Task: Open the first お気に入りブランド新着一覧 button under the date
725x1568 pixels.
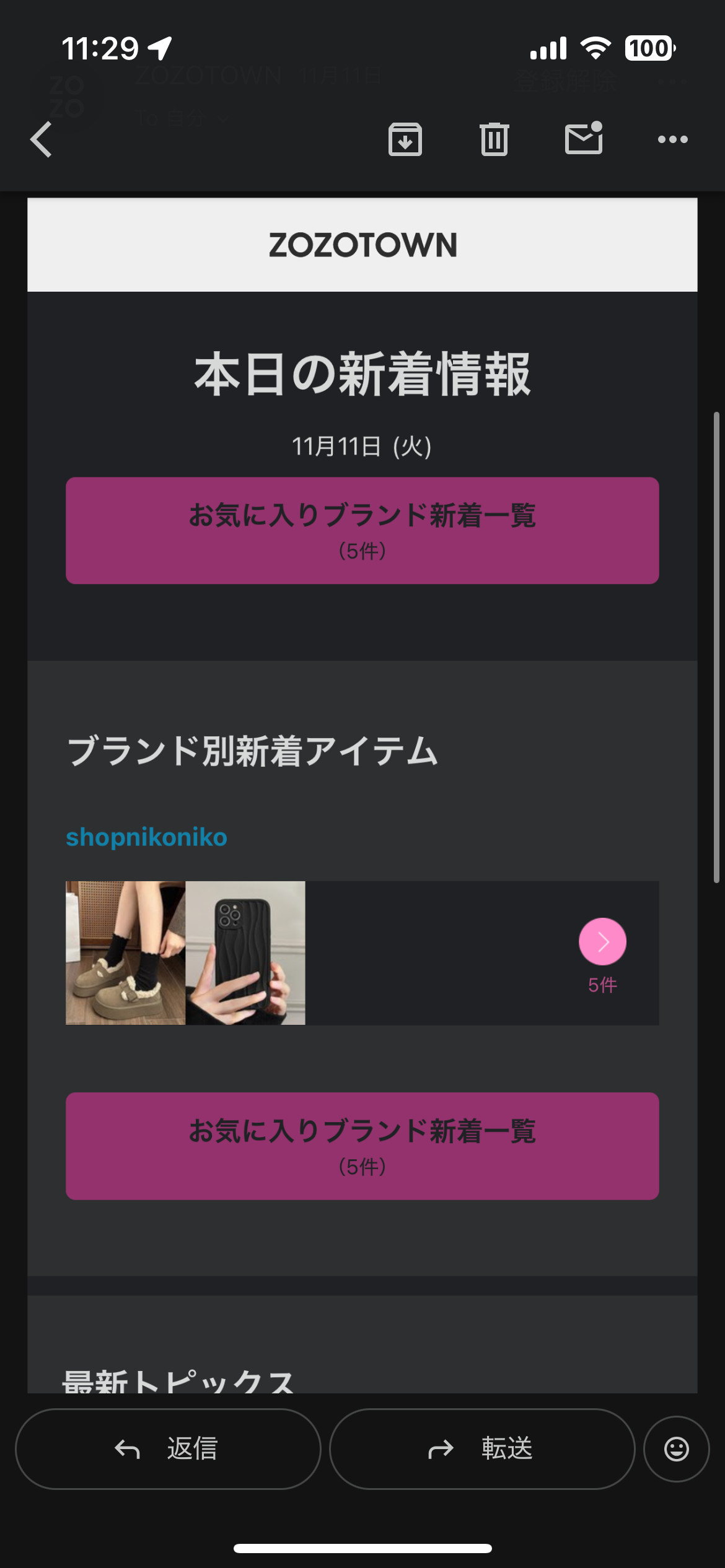Action: pos(362,530)
